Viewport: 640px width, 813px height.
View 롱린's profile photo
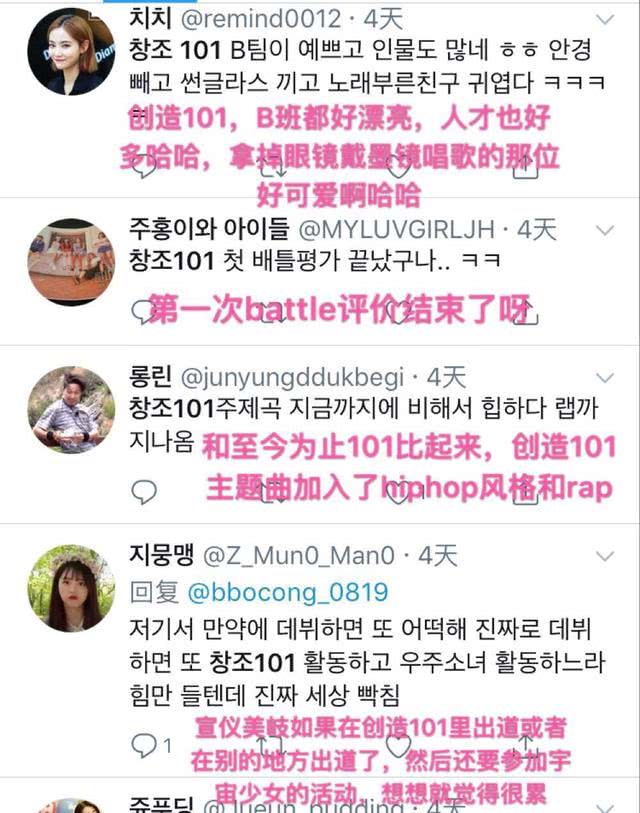[x=70, y=410]
